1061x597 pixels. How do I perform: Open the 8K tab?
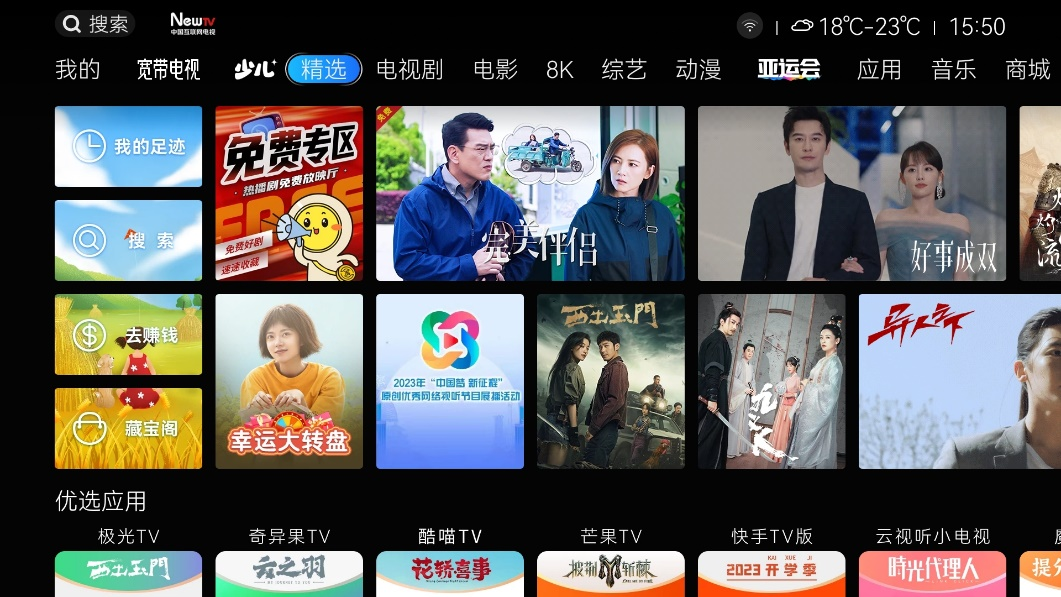pyautogui.click(x=559, y=69)
